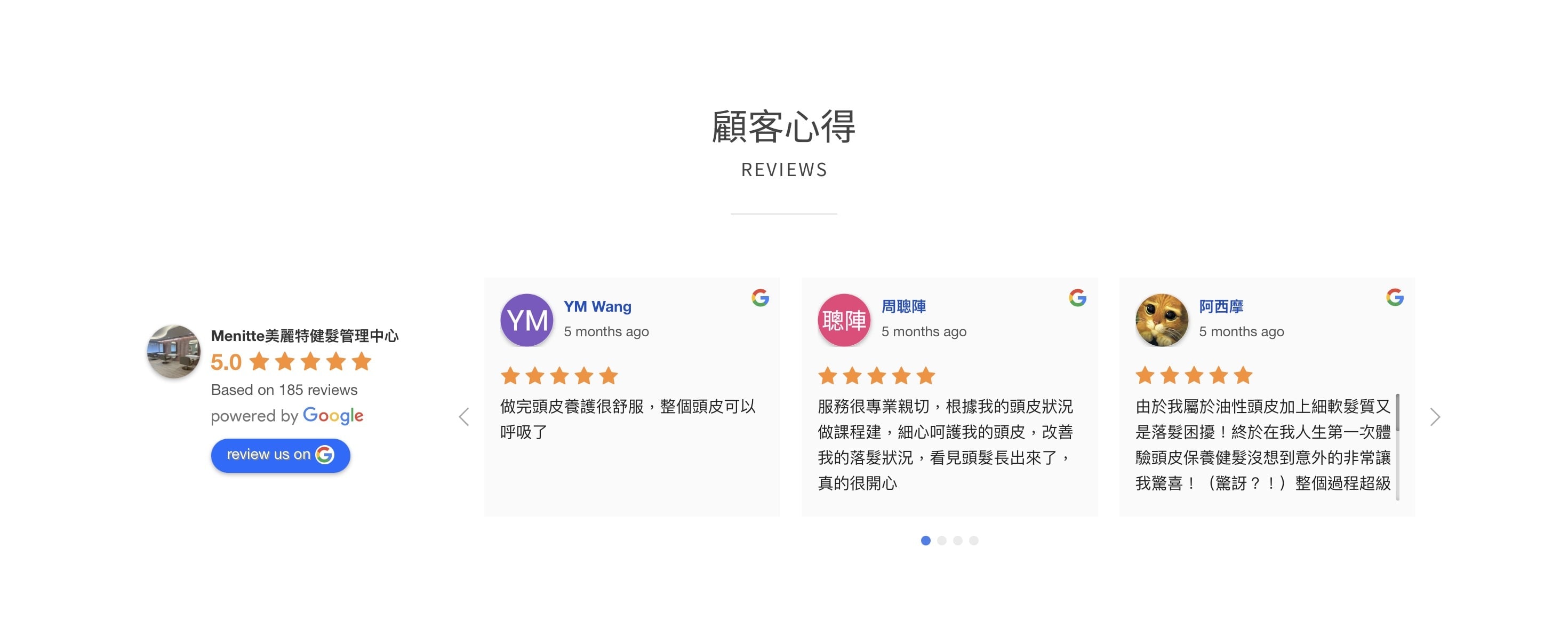Jump to the fourth carousel page dot
The image size is (1568, 634).
[x=973, y=540]
